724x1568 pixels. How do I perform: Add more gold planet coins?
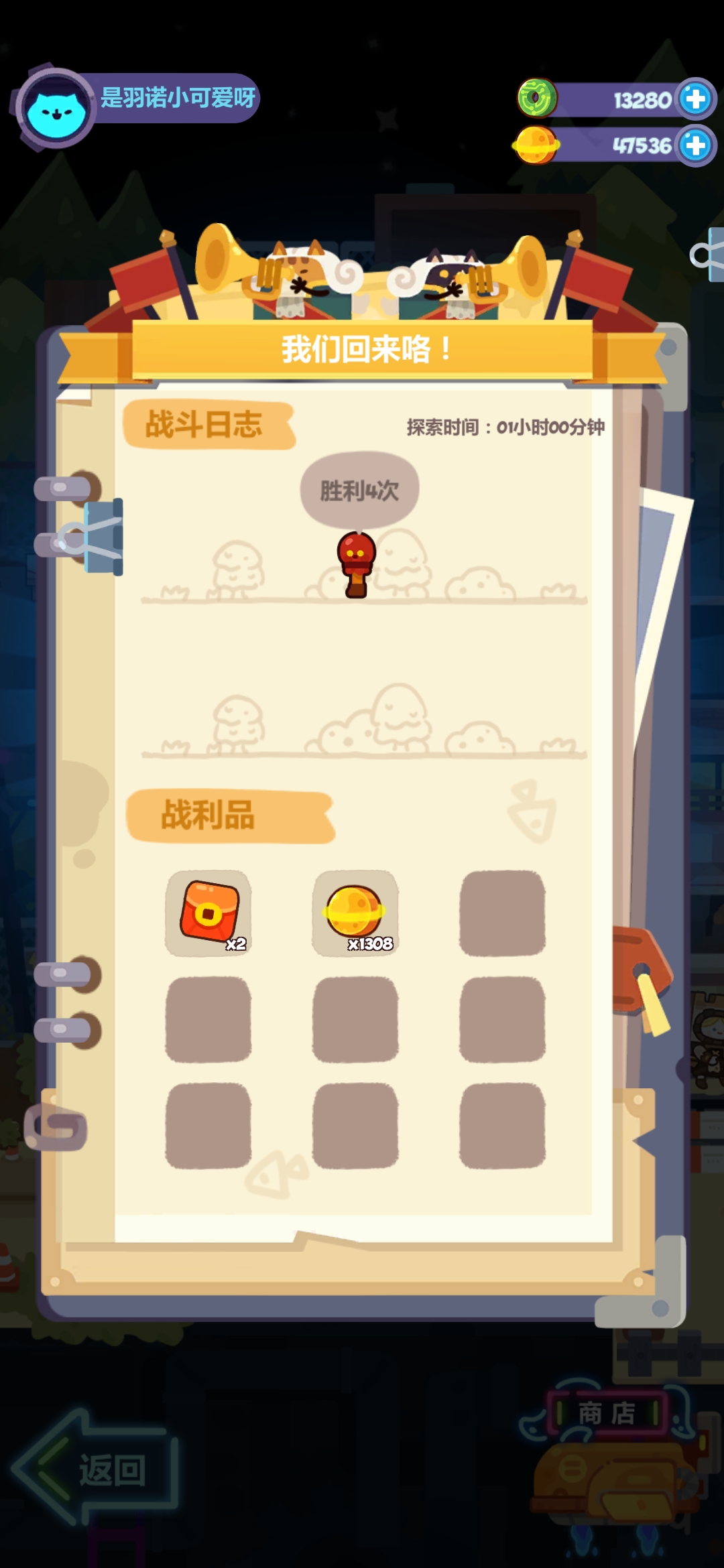point(695,145)
